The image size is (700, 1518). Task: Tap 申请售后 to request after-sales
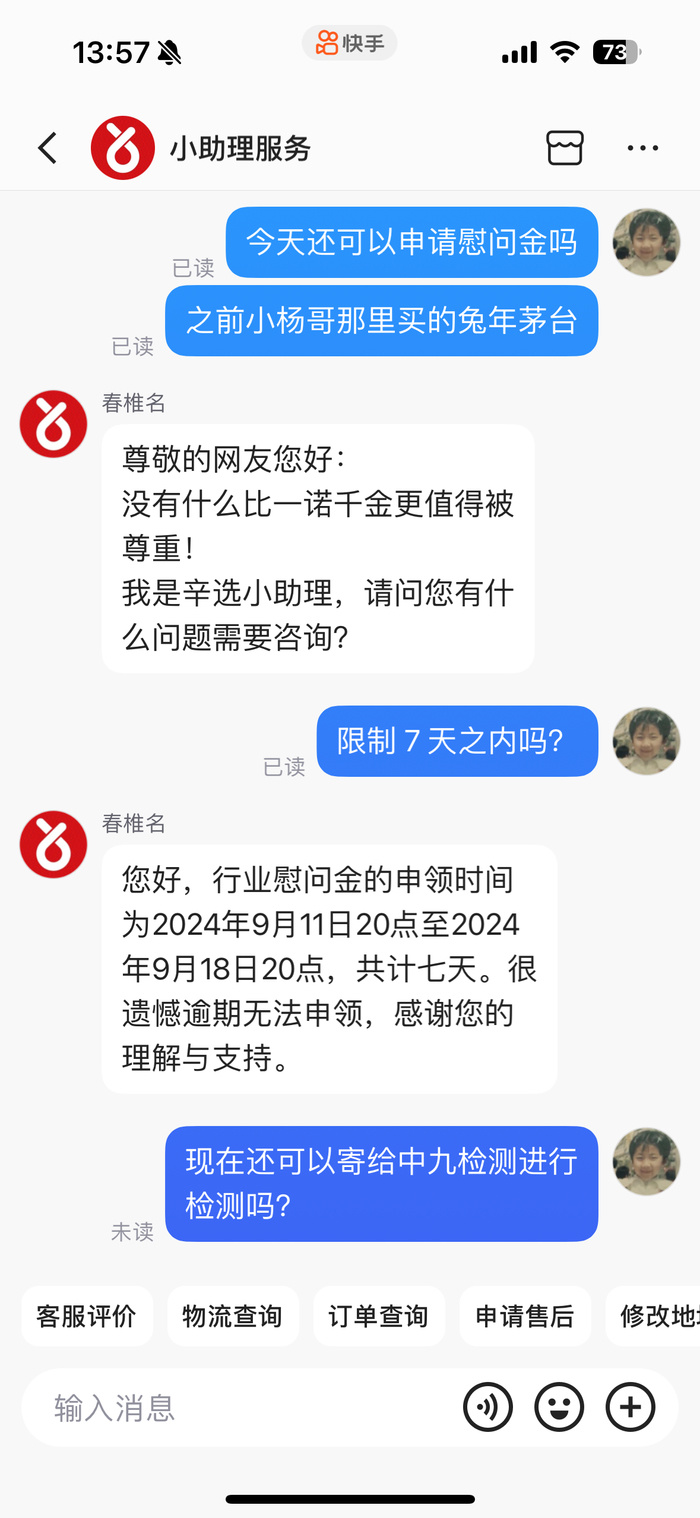pyautogui.click(x=525, y=1316)
